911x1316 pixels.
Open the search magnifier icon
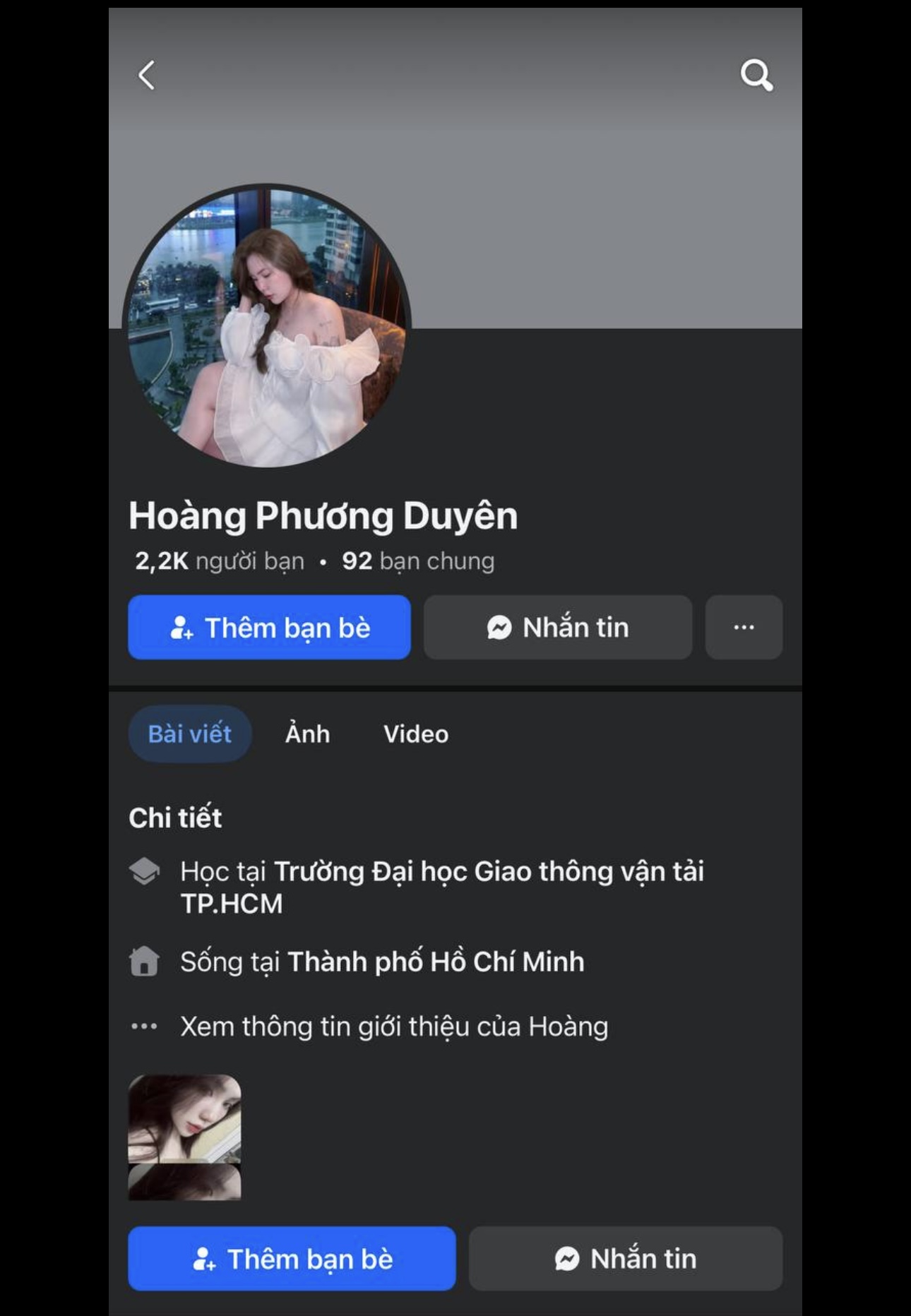(756, 75)
